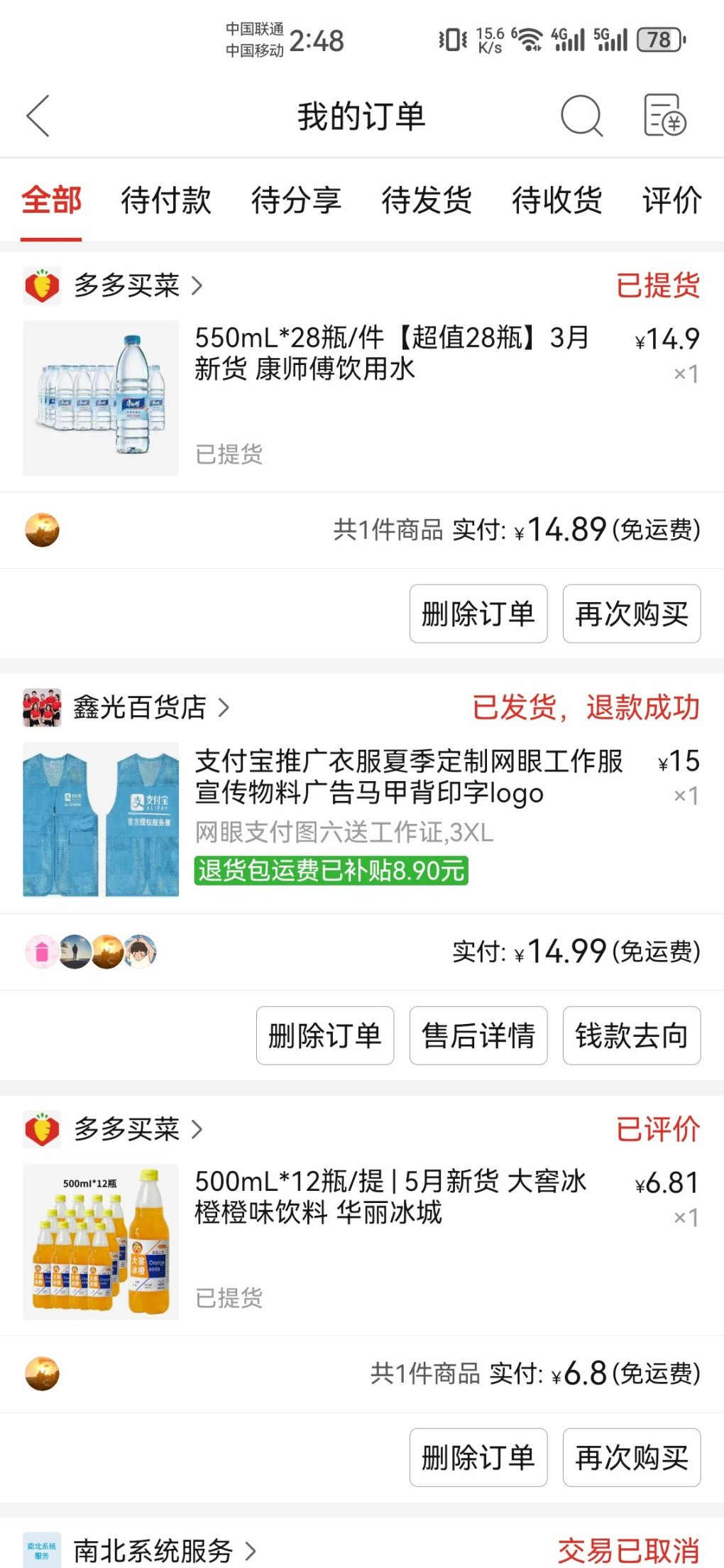Go back from My Orders page
The height and width of the screenshot is (1568, 724).
click(x=38, y=116)
